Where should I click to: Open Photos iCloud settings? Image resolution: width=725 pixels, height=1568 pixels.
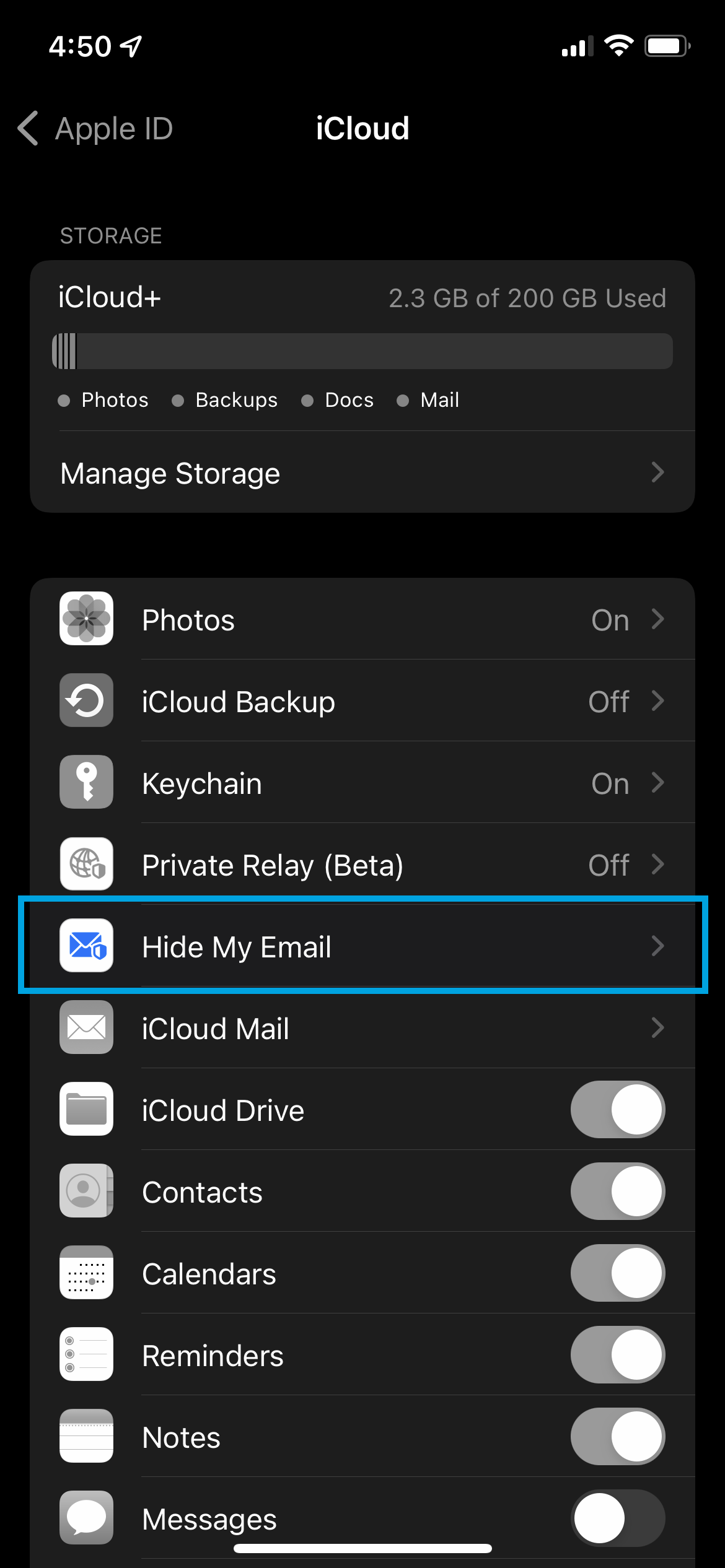(362, 620)
